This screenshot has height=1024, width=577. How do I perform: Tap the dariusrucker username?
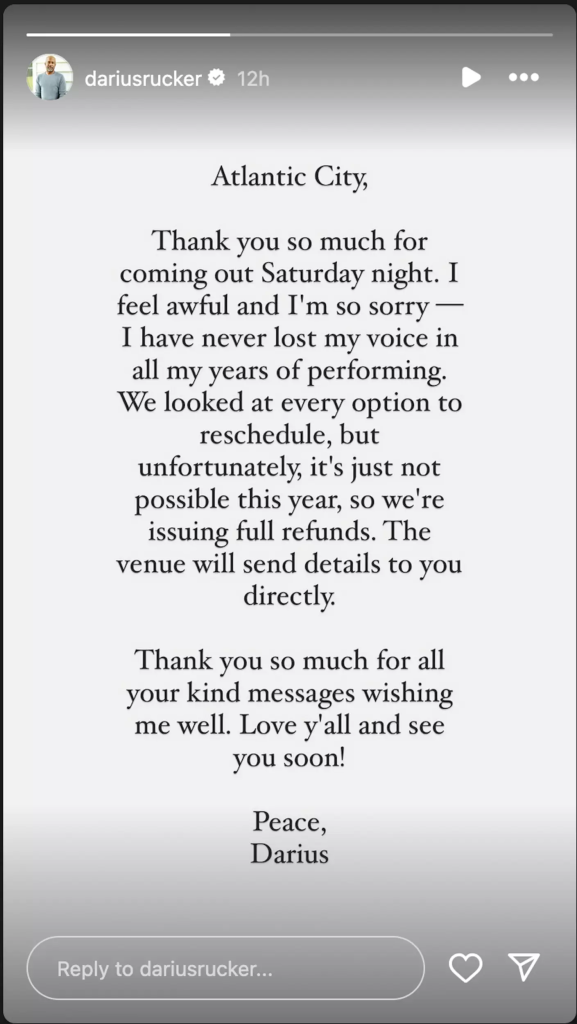click(143, 78)
